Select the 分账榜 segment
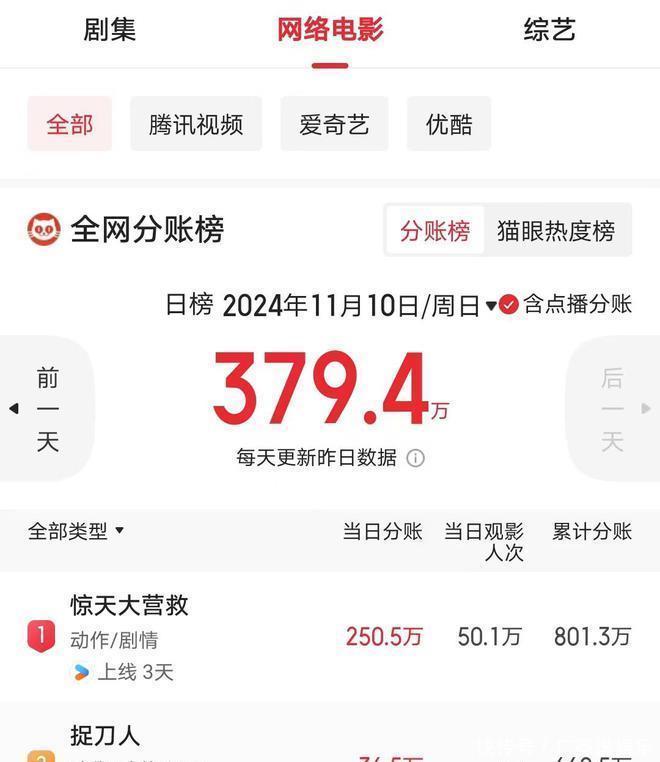The width and height of the screenshot is (660, 762). 435,231
